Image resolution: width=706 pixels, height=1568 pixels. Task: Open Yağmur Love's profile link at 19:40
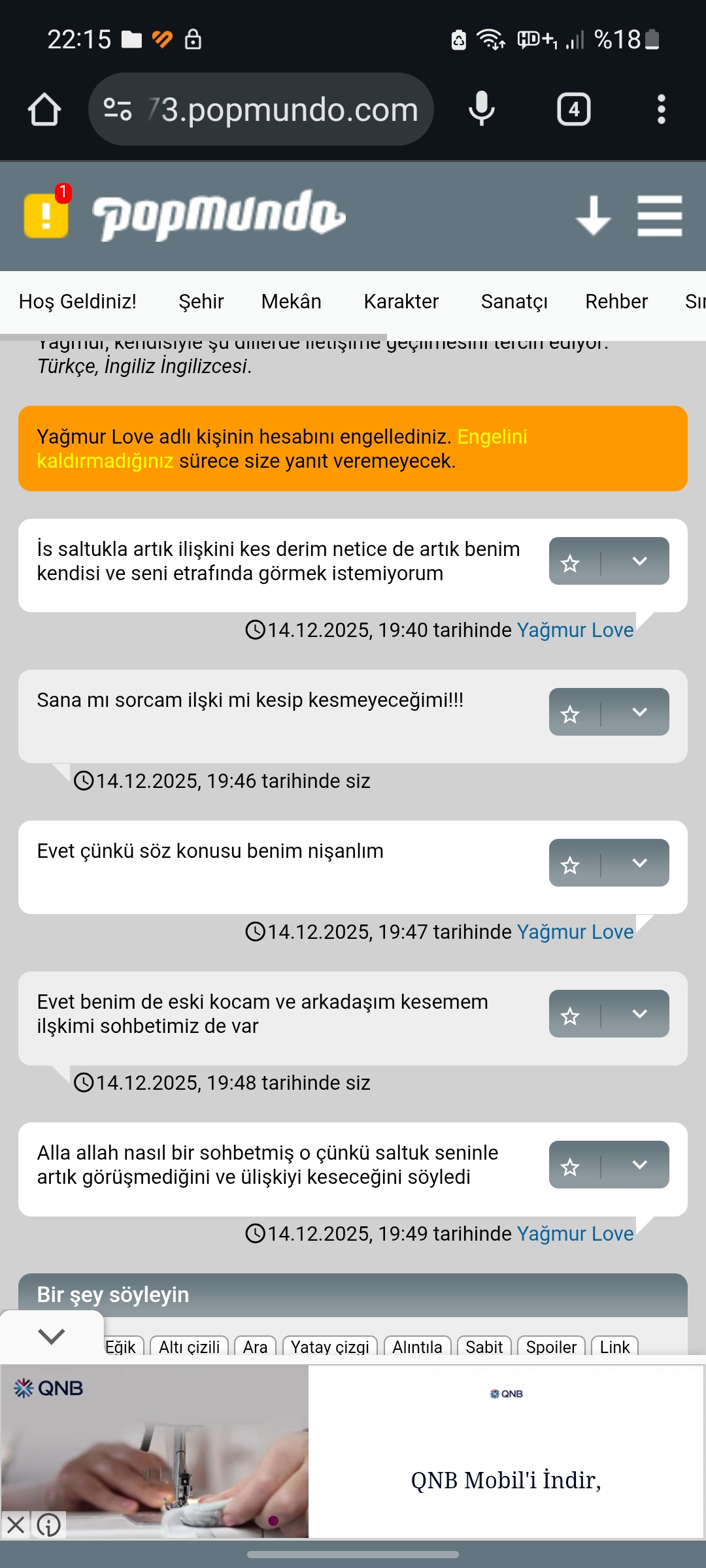[x=575, y=630]
